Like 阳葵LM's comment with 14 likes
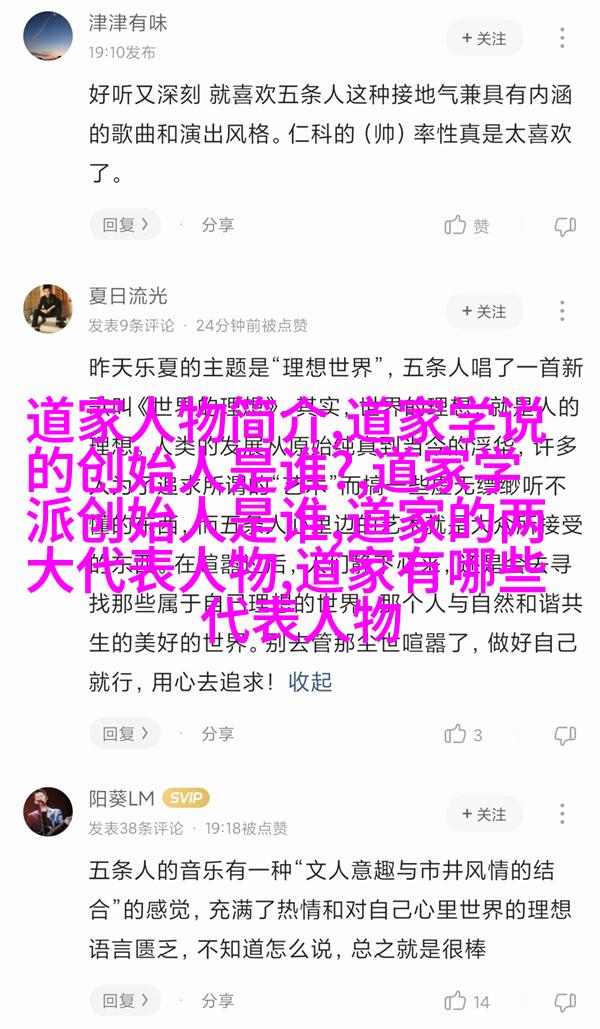Viewport: 600px width, 1029px height. coord(467,1001)
